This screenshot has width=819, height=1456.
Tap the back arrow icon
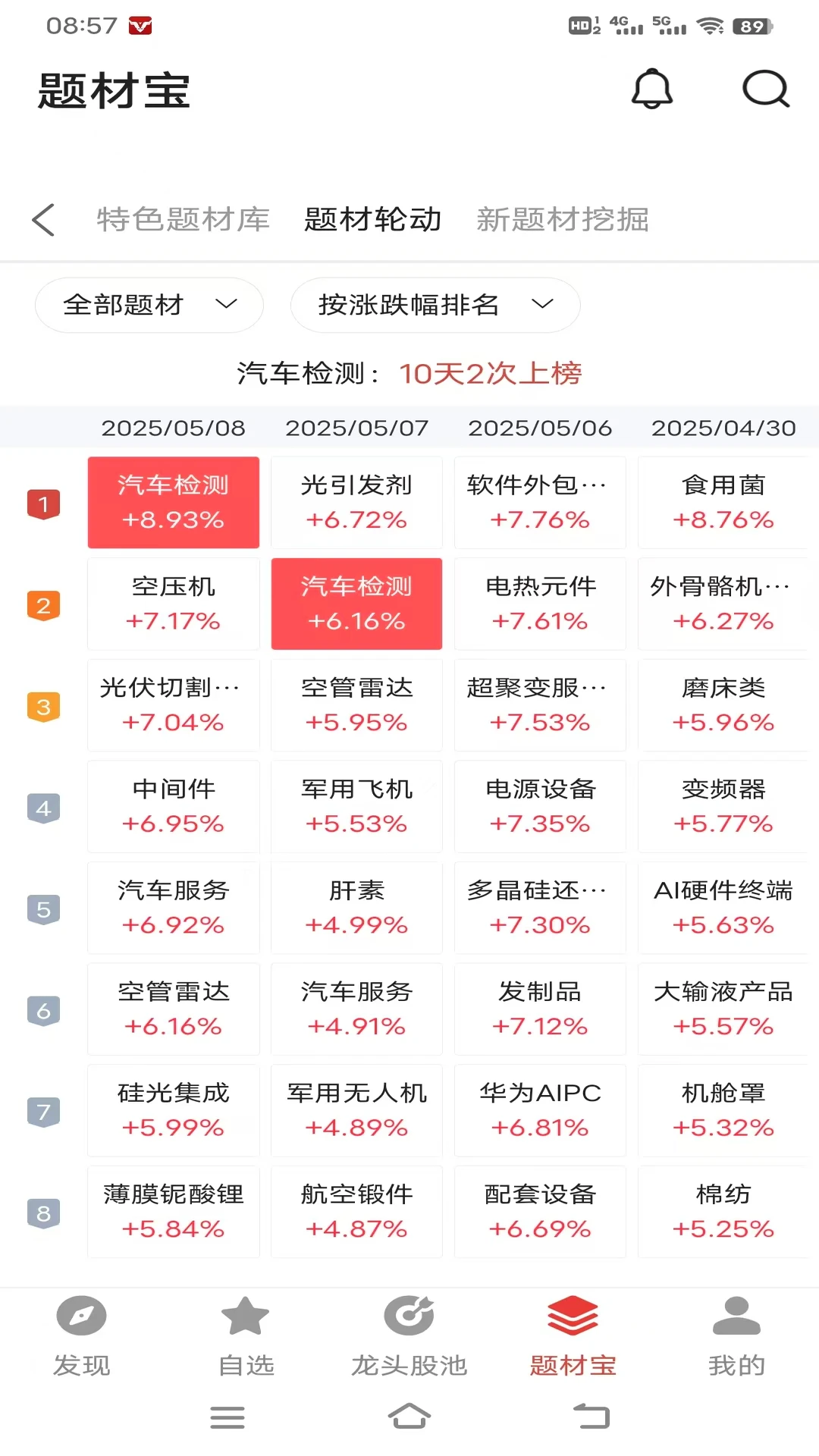(x=43, y=219)
